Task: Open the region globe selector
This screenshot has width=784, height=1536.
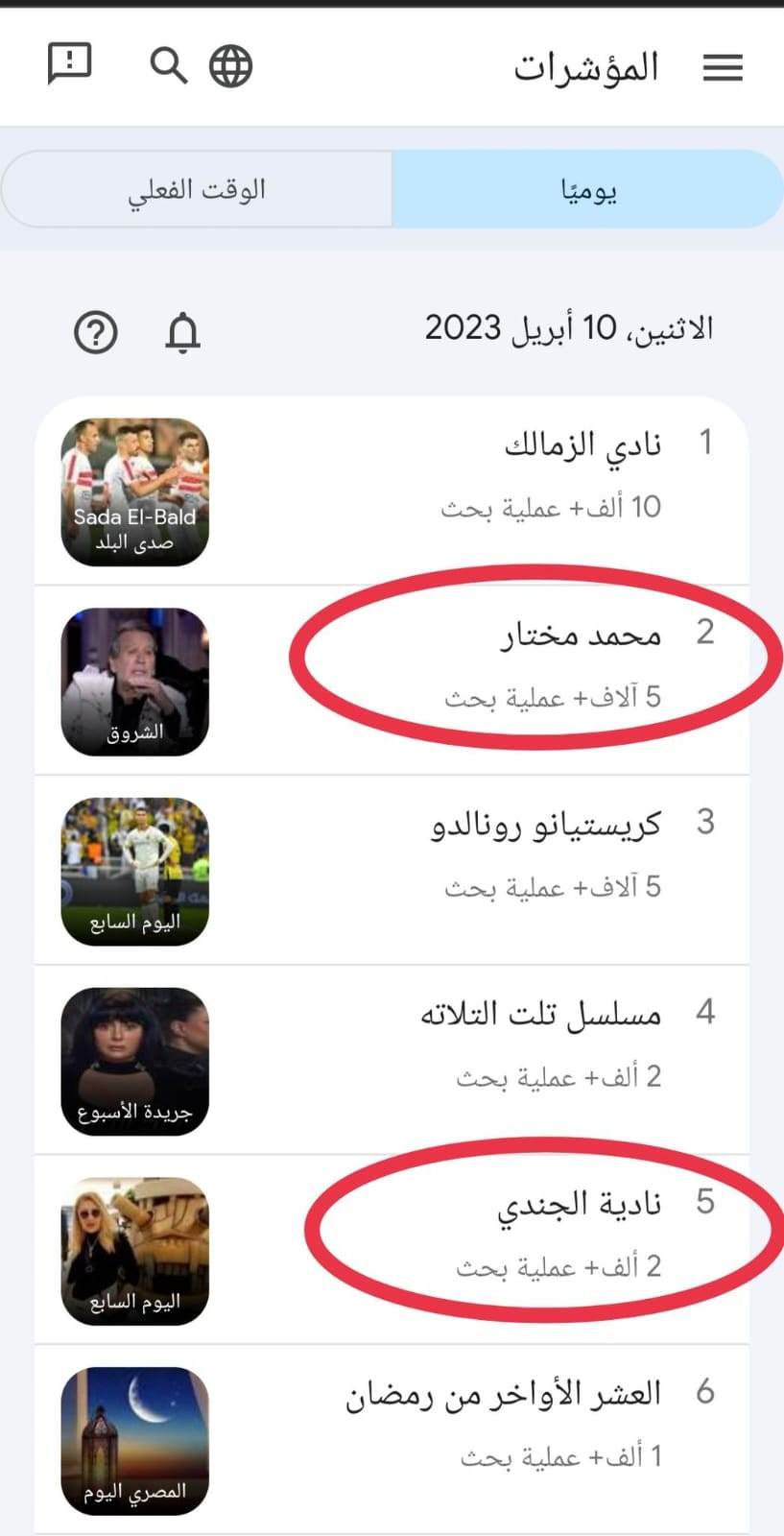Action: [230, 66]
